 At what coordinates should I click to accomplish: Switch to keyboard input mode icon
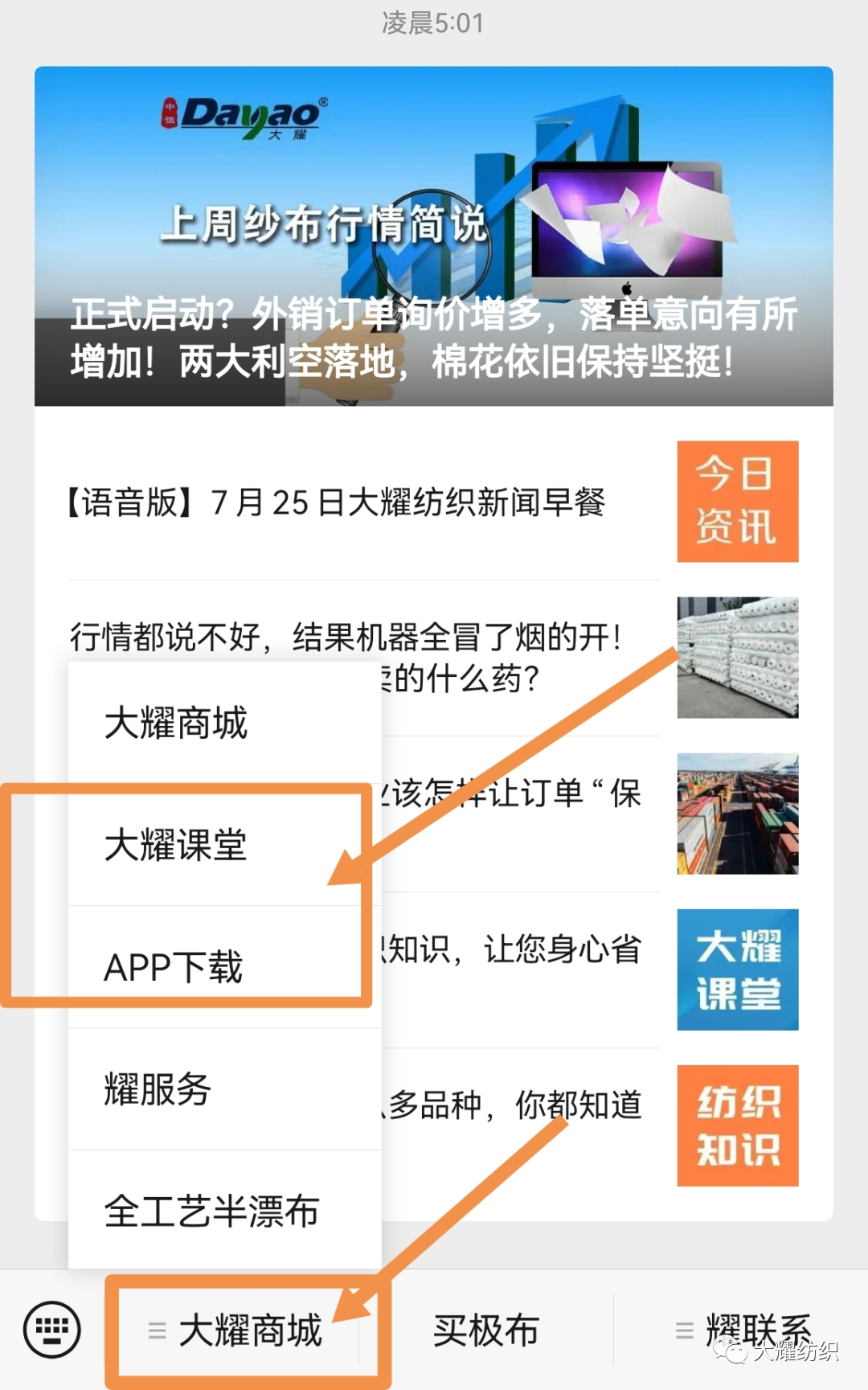(52, 1330)
